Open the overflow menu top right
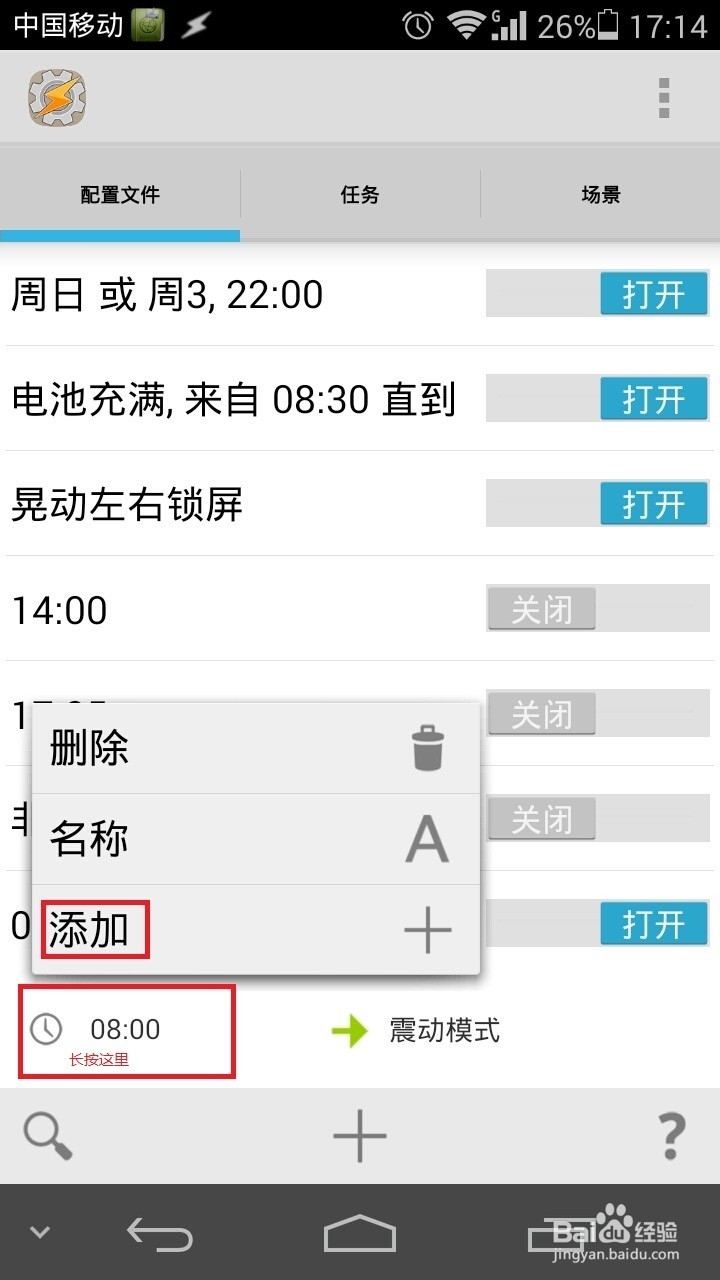Image resolution: width=720 pixels, height=1280 pixels. pyautogui.click(x=663, y=97)
